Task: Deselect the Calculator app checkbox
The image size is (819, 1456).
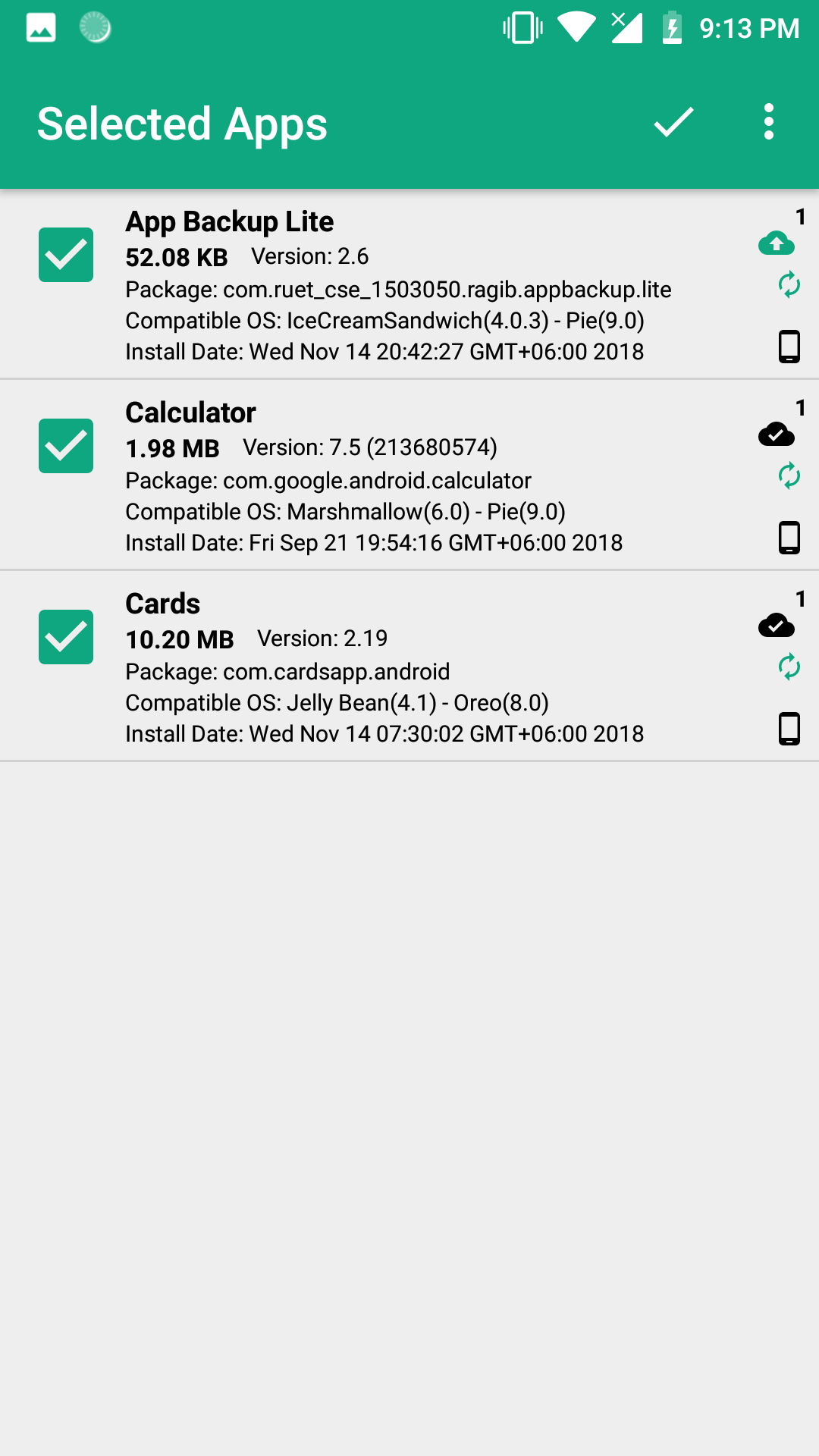Action: click(66, 446)
